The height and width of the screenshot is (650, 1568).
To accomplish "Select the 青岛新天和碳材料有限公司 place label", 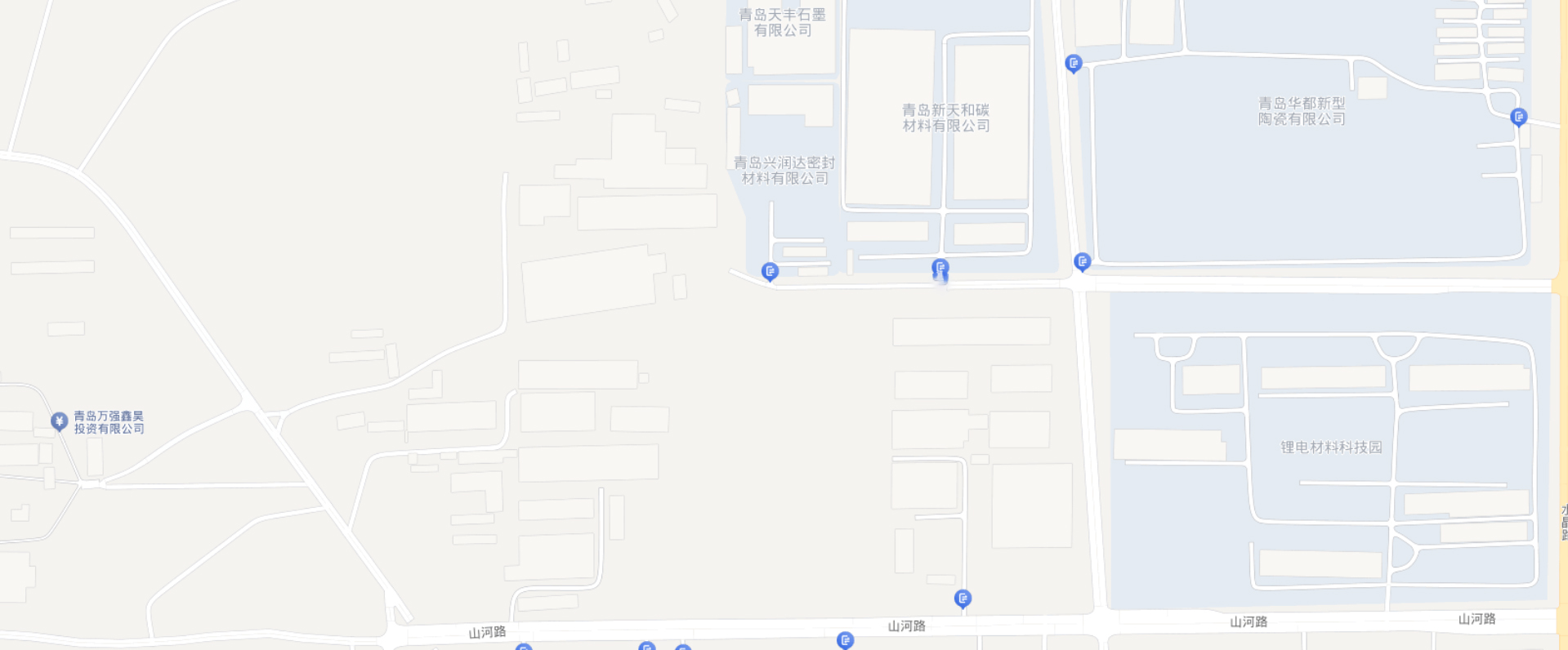I will 945,118.
